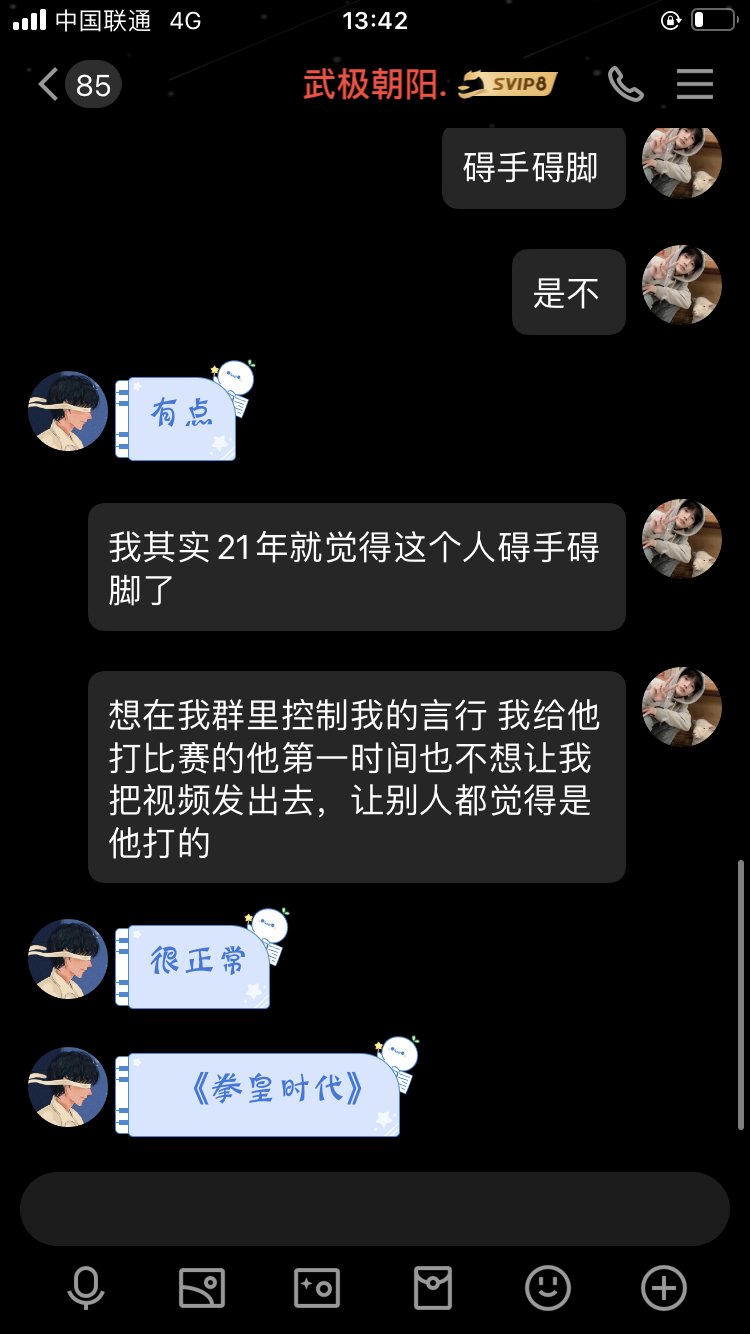Open the chat settings hamburger menu
The image size is (750, 1334).
pyautogui.click(x=695, y=85)
